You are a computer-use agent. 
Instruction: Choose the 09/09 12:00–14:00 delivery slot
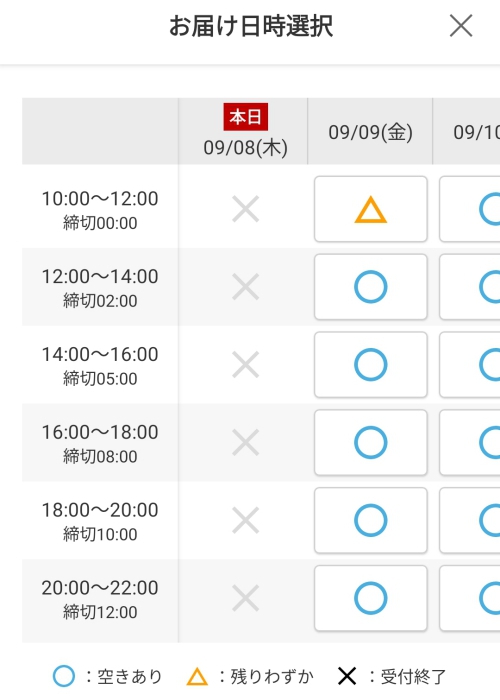371,287
